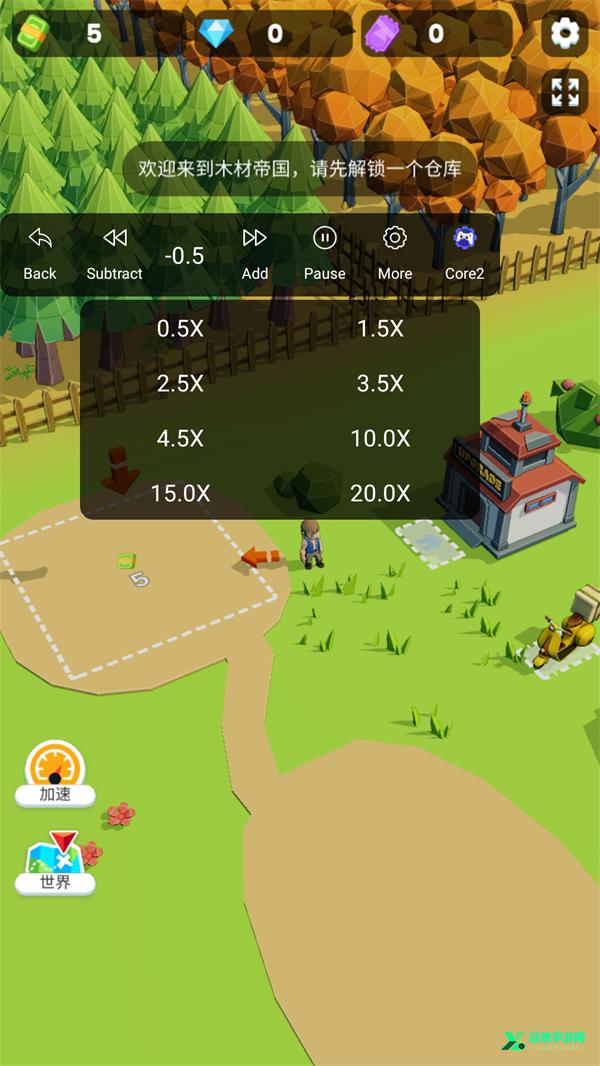The width and height of the screenshot is (600, 1066).
Task: Switch the speed to 20.0X
Action: tap(380, 493)
